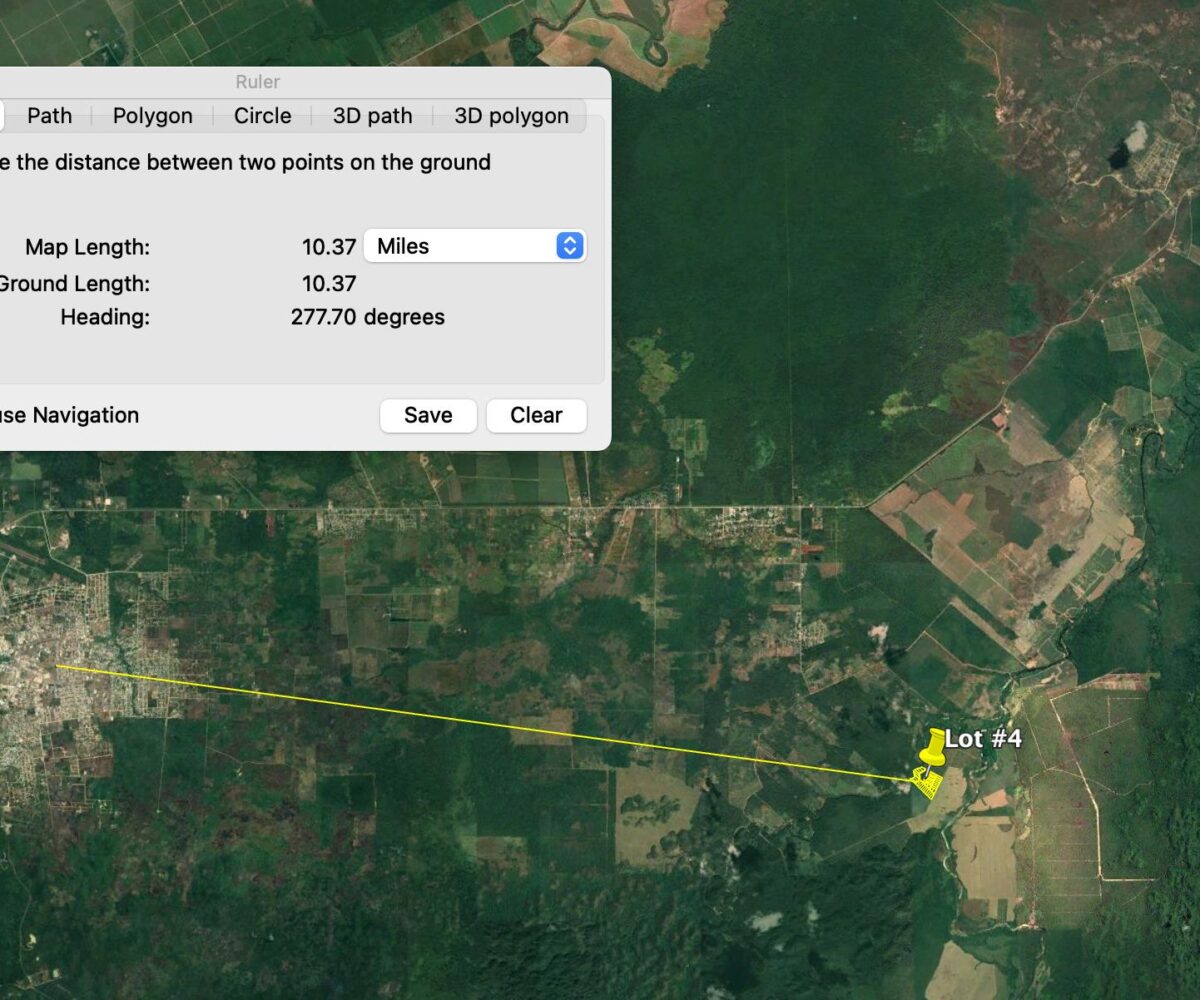Select the 3D polygon tab

click(511, 116)
